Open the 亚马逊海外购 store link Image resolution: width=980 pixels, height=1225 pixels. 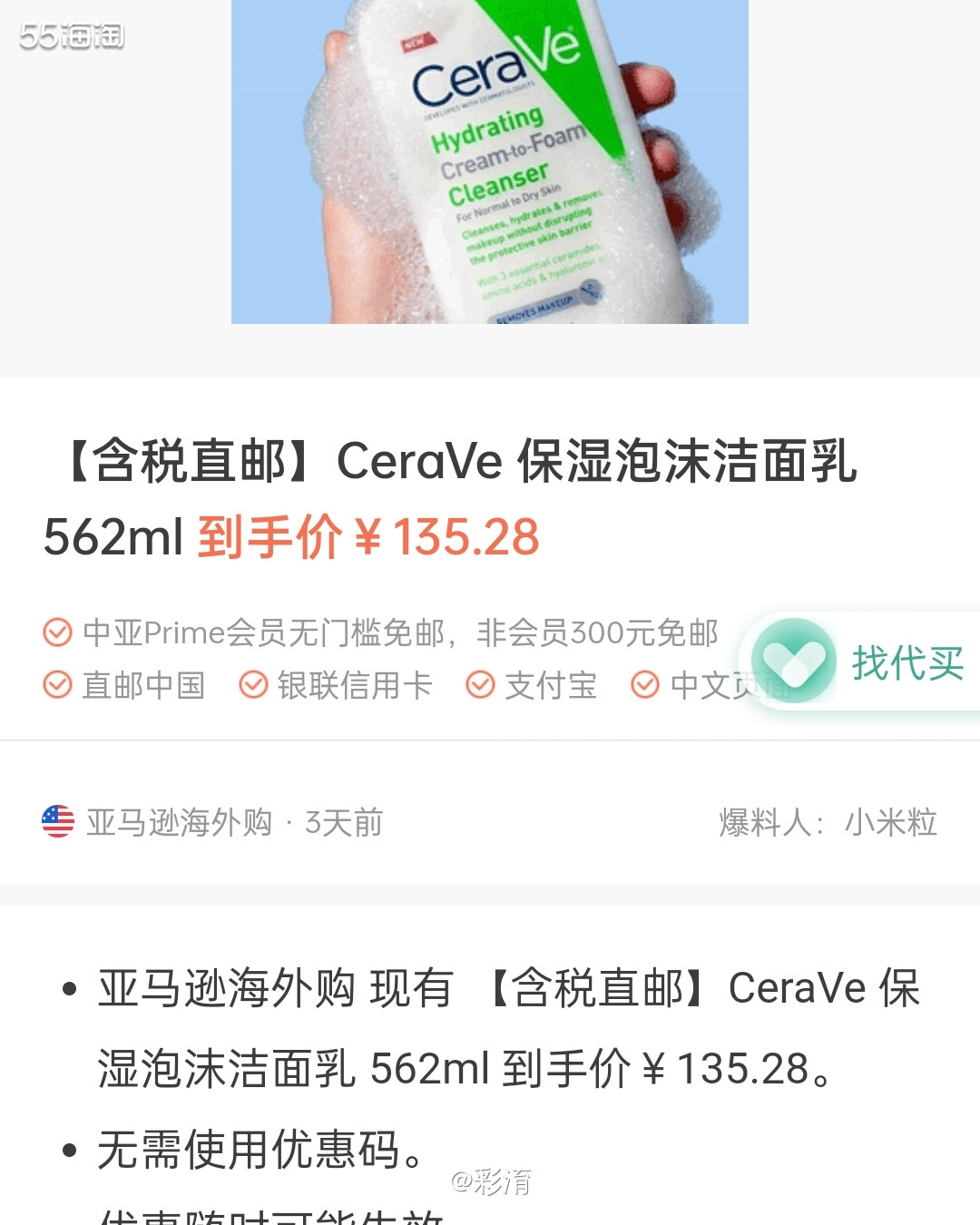(180, 822)
